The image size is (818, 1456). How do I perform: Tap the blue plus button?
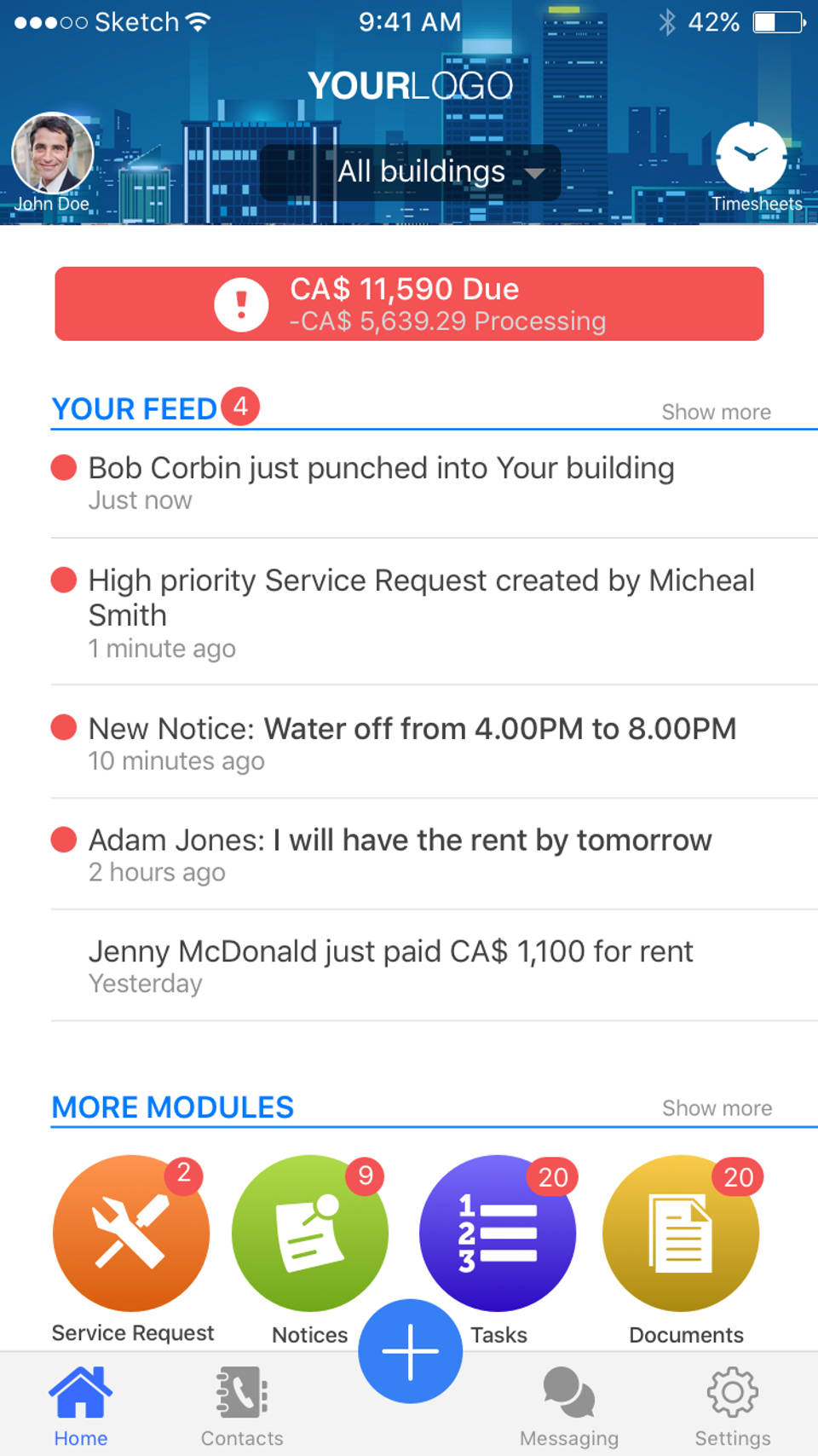(x=410, y=1352)
